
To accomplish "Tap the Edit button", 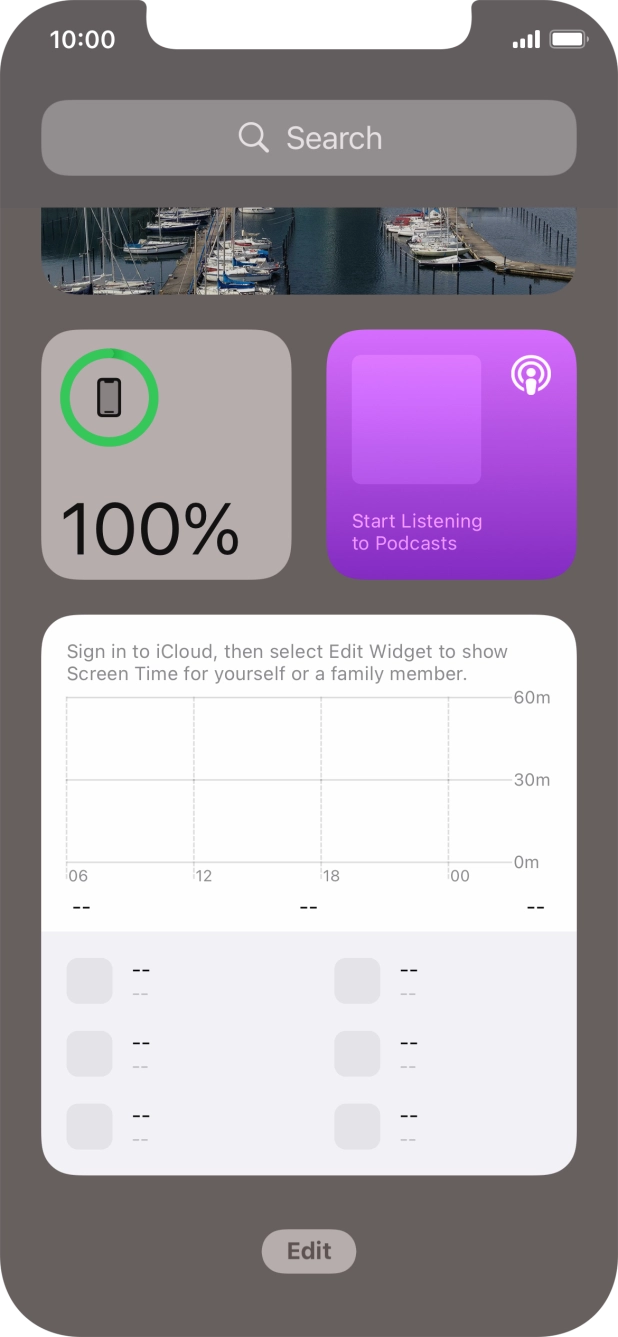I will coord(309,1251).
